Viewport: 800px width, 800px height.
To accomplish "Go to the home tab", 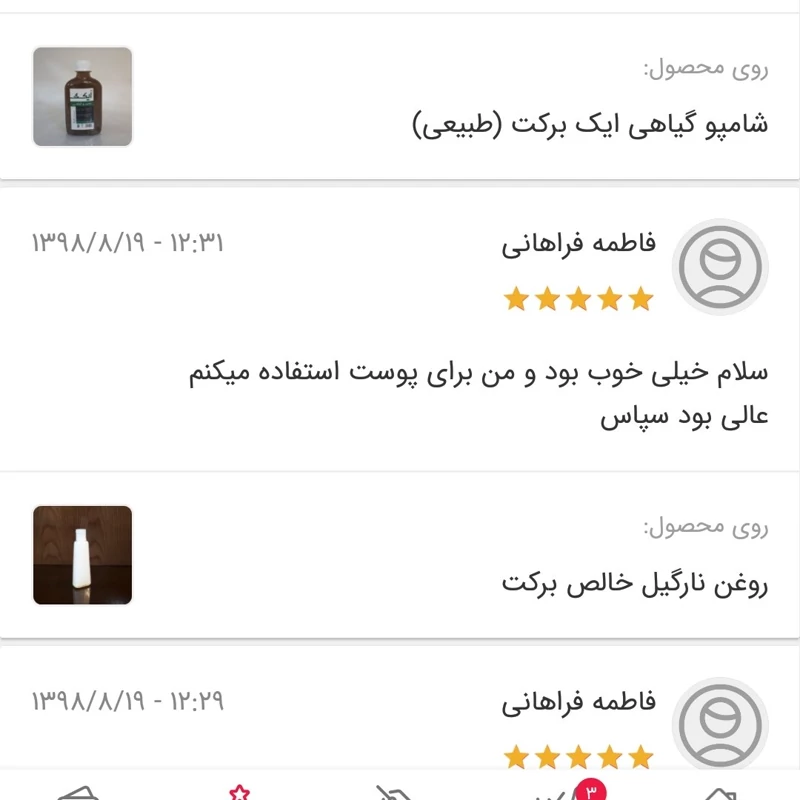I will [722, 793].
